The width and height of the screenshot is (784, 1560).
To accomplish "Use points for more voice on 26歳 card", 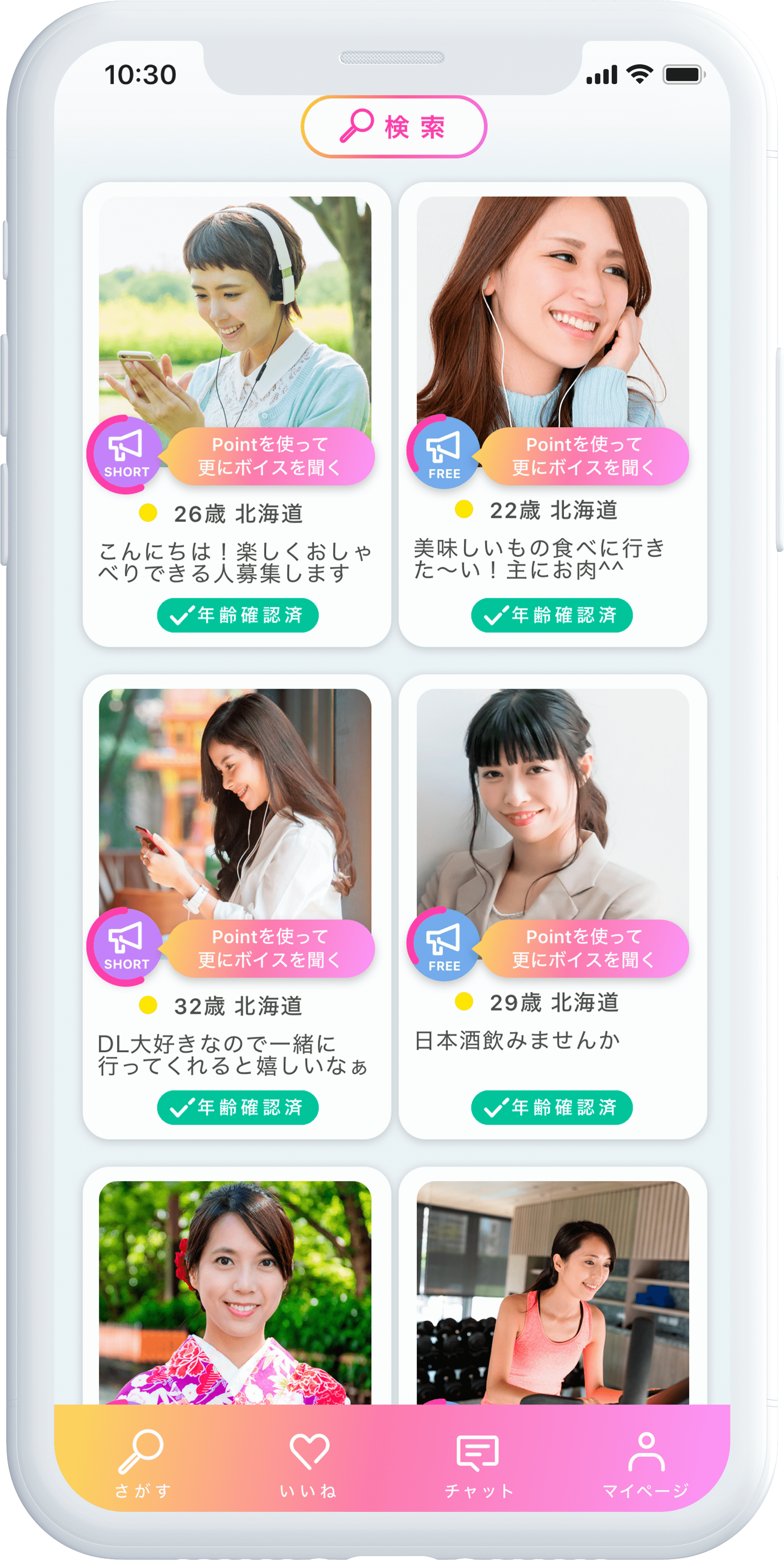I will coord(271,456).
